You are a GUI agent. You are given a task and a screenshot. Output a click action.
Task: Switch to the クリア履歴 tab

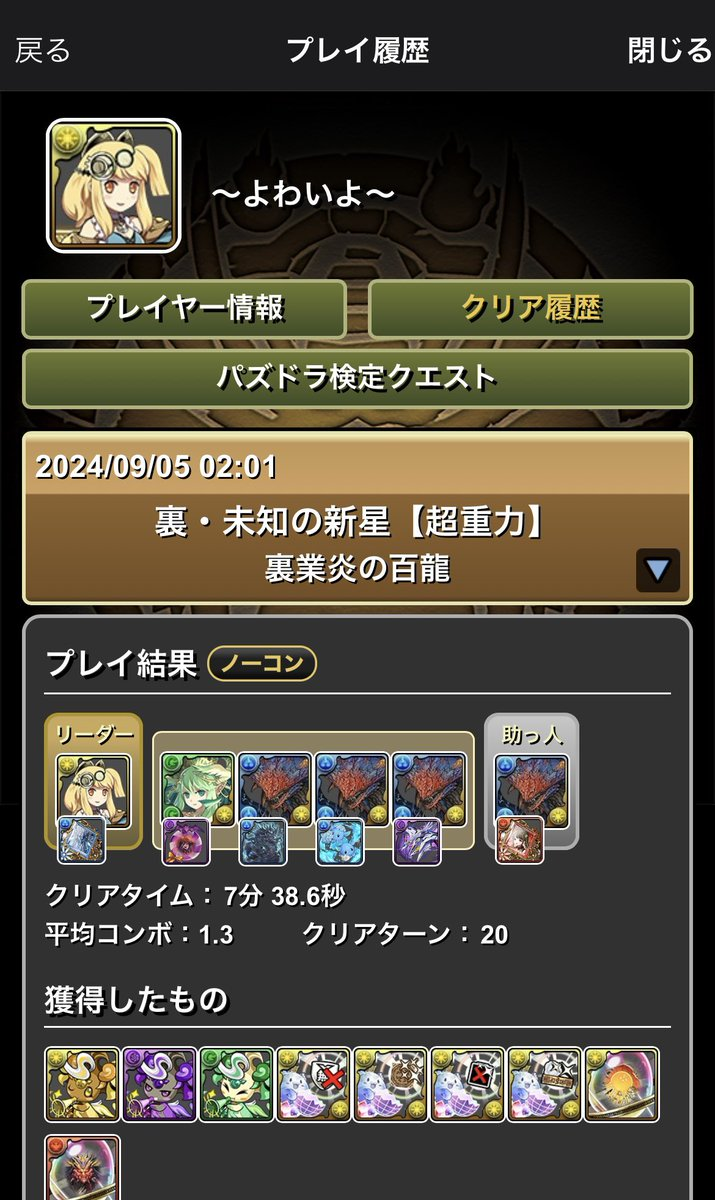point(531,308)
